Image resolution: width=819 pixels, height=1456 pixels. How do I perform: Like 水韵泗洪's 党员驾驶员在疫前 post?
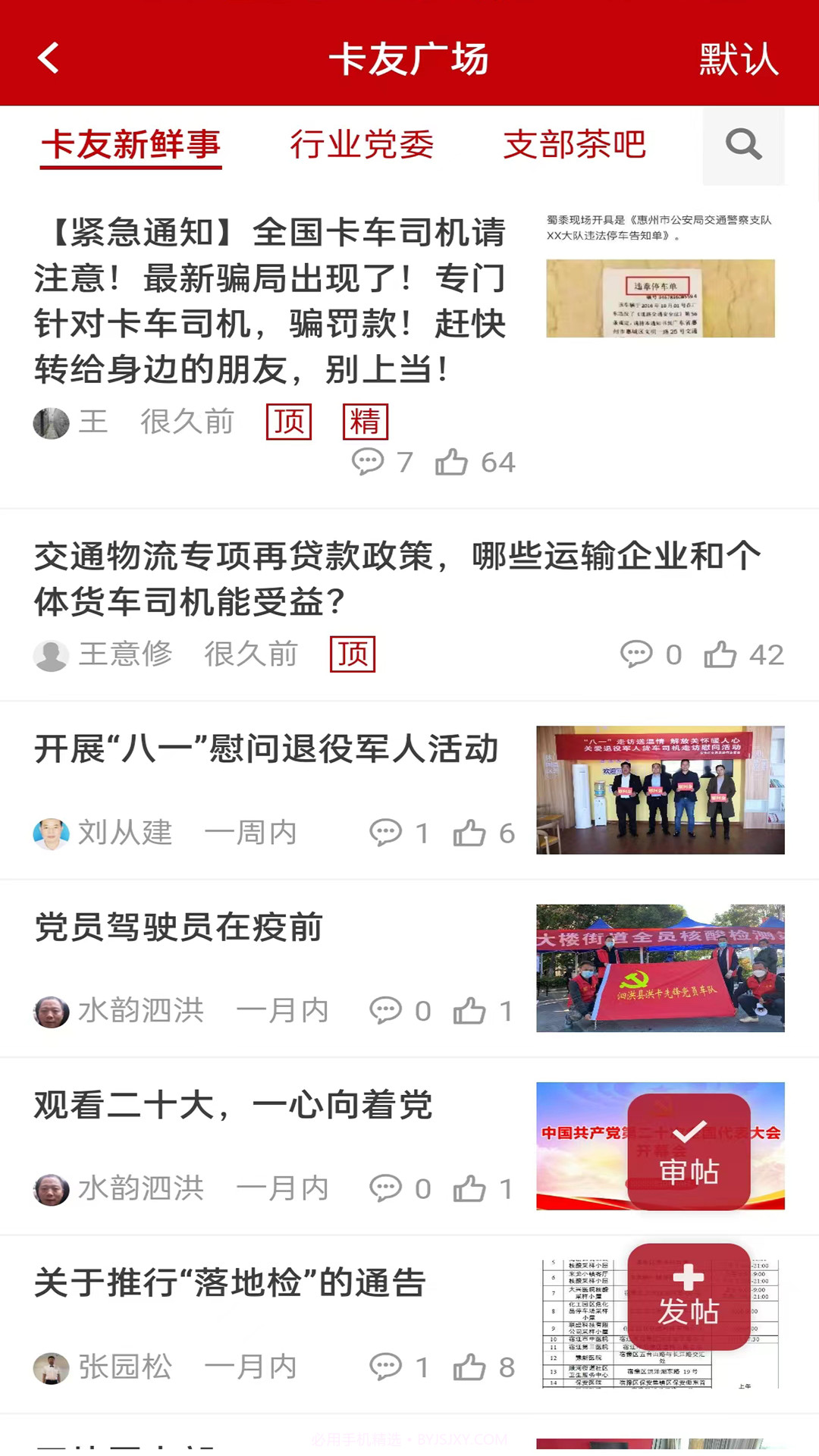(x=472, y=1010)
